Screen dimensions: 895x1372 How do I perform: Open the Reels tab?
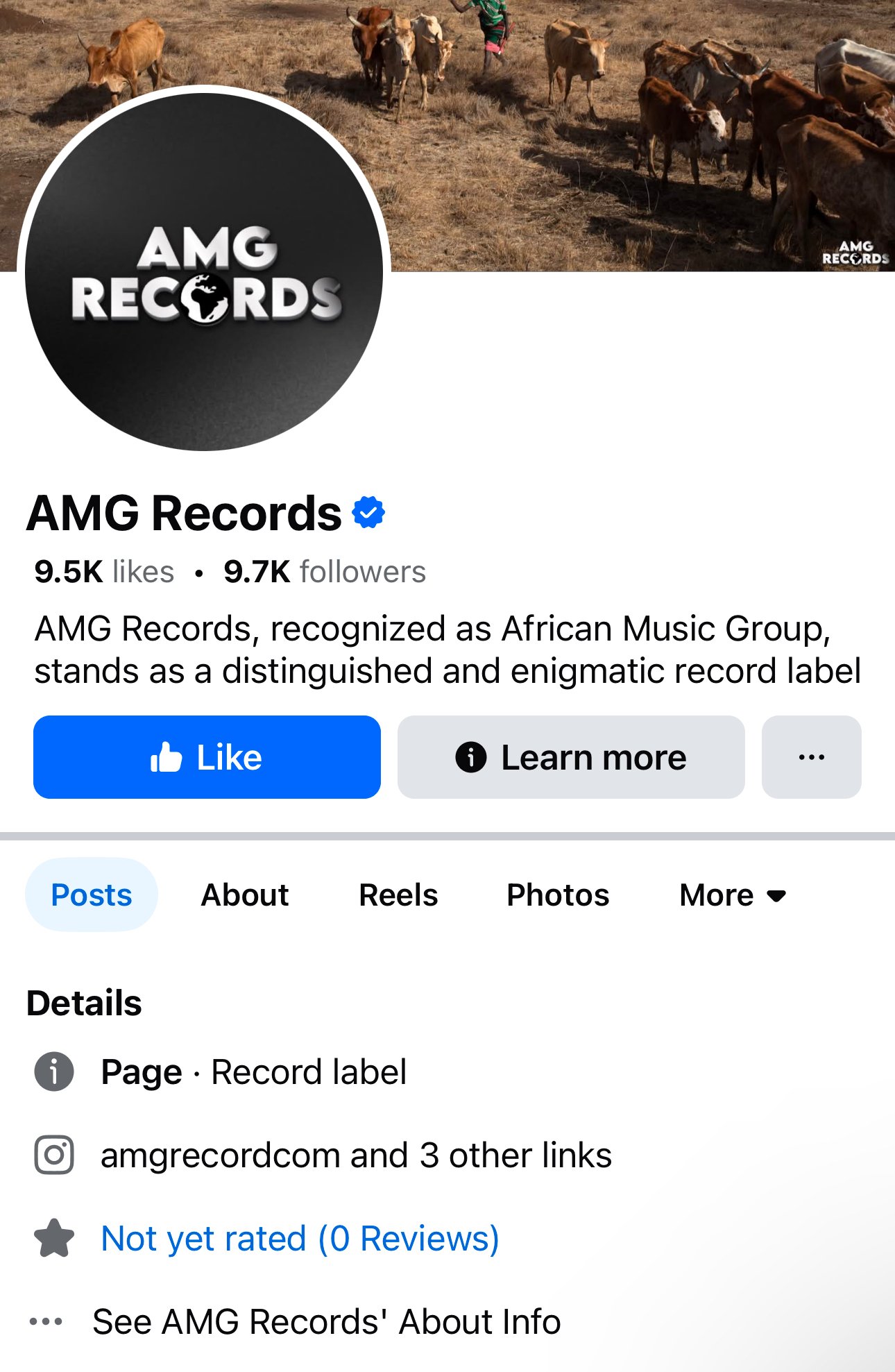point(398,895)
